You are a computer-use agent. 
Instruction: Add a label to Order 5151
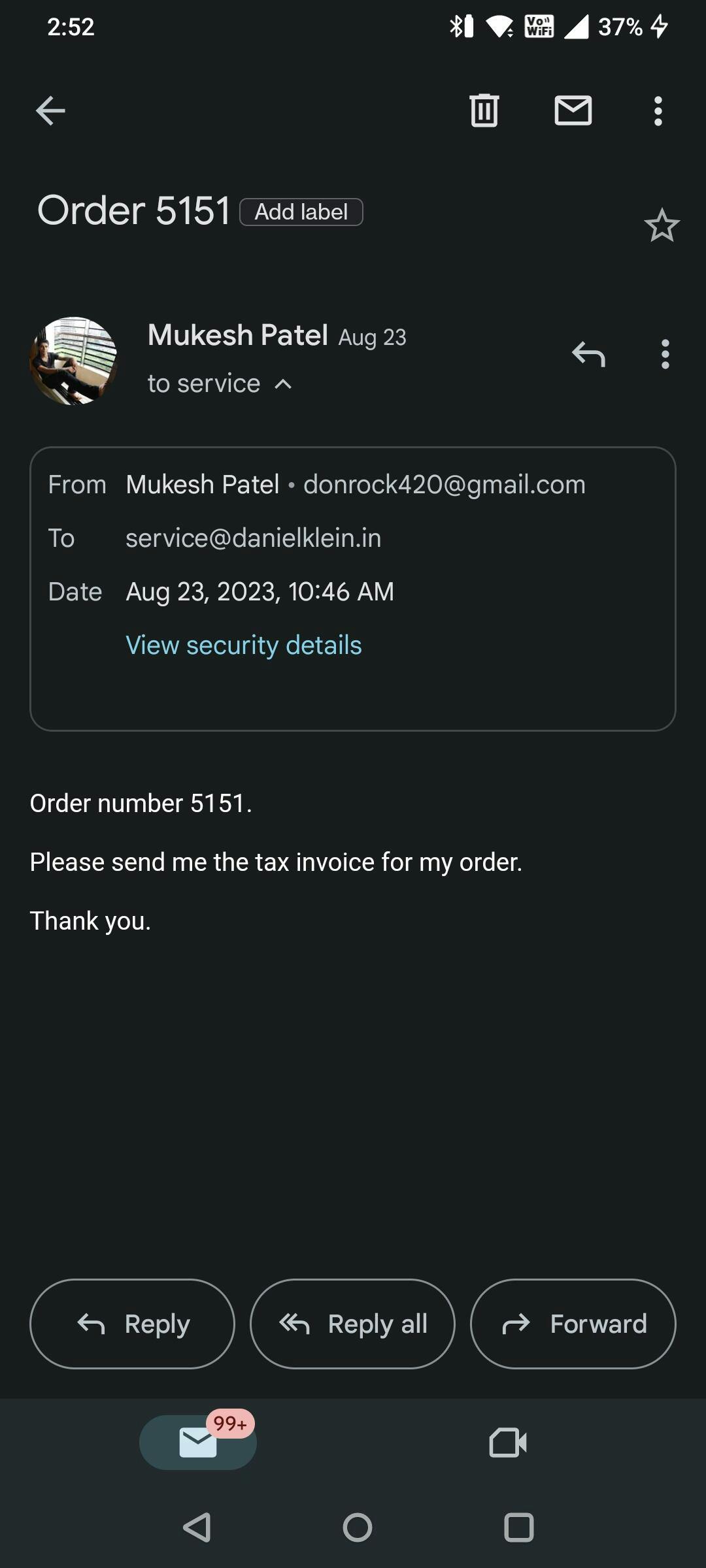[301, 212]
